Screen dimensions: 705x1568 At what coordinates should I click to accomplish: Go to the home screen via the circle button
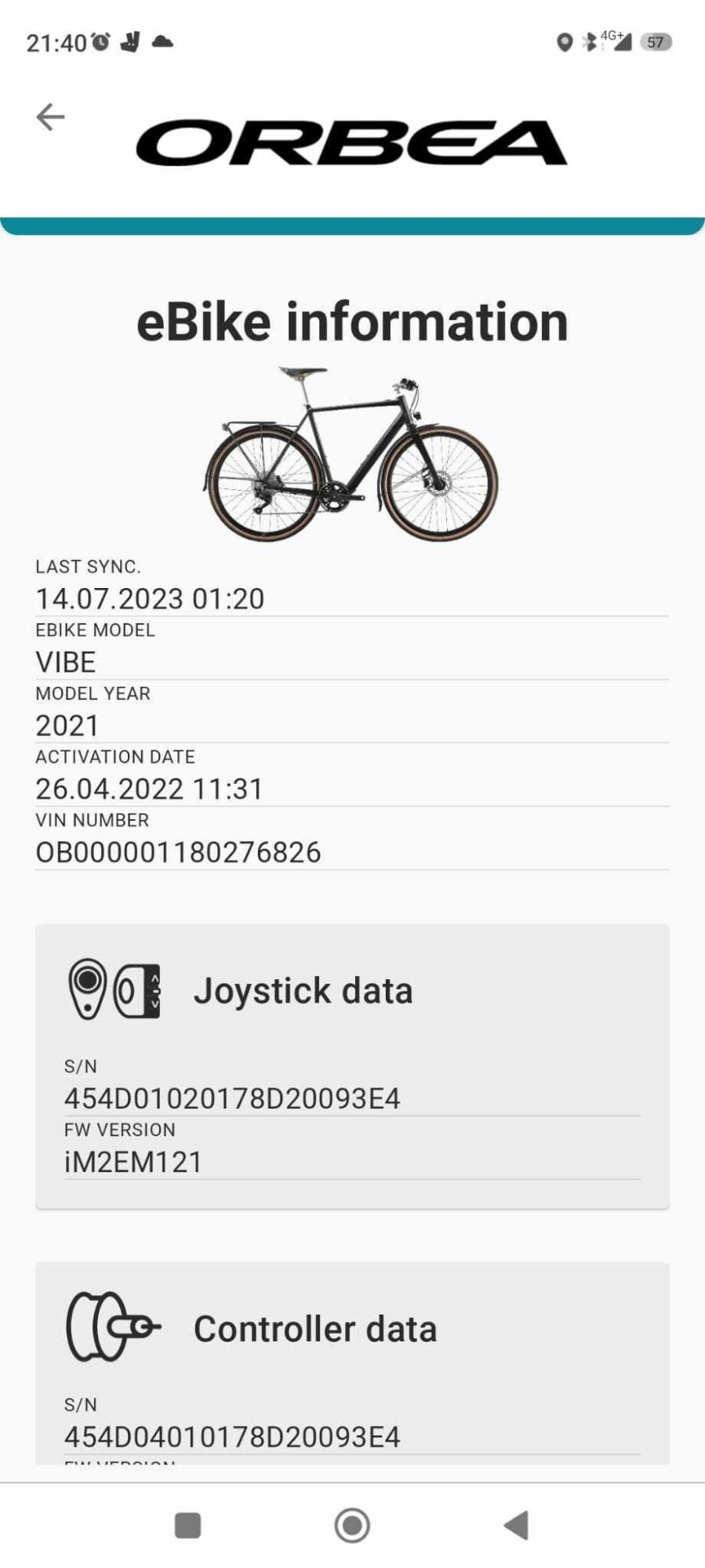point(352,1526)
